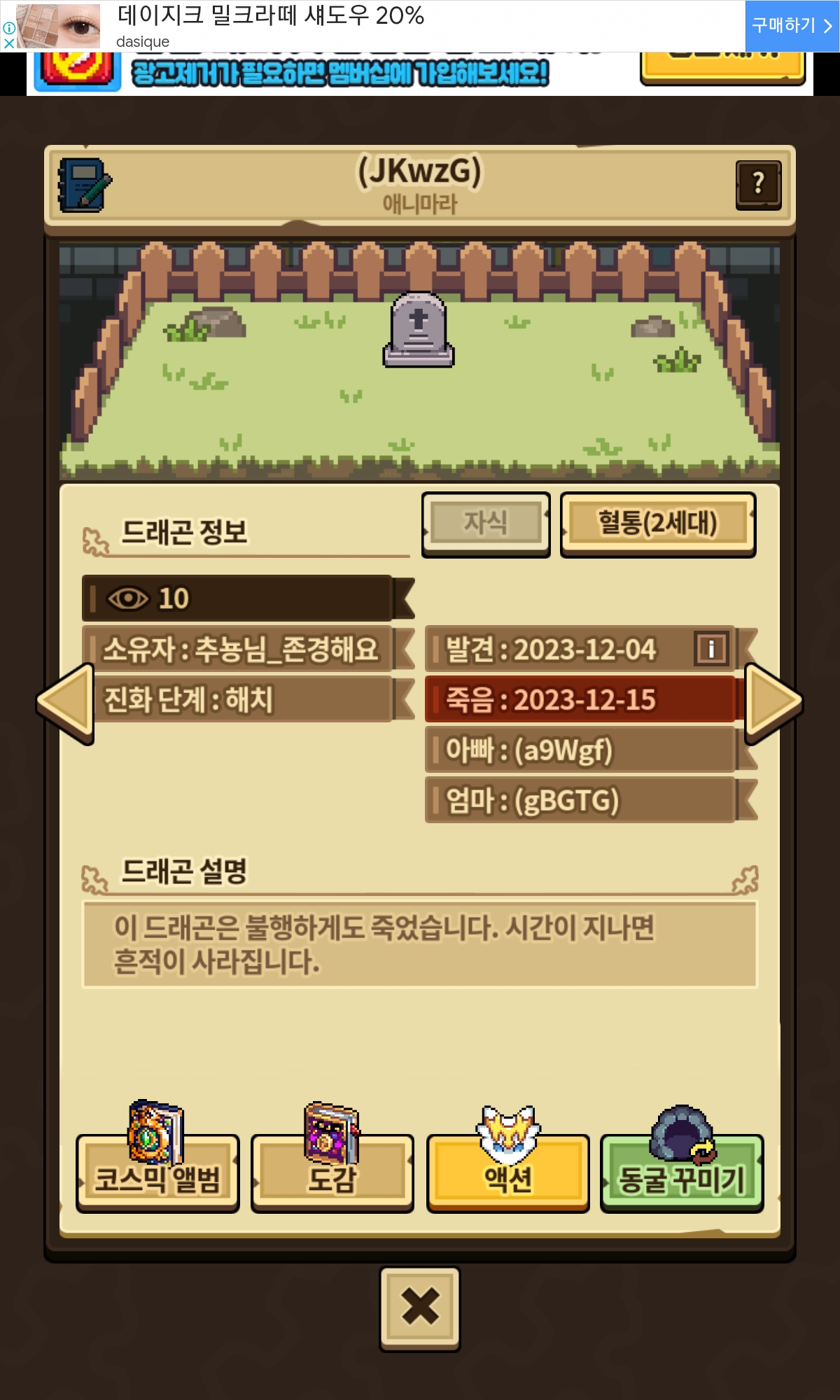Open father dragon (a9Wgf)
Viewport: 840px width, 1400px height.
click(580, 750)
